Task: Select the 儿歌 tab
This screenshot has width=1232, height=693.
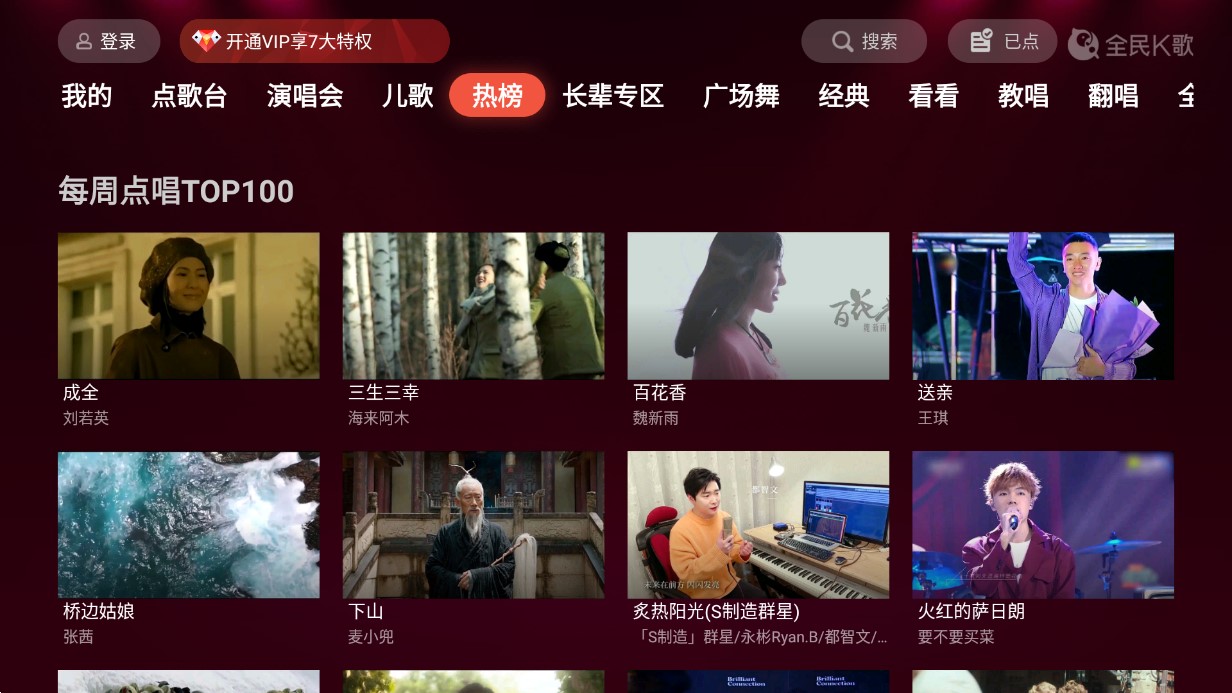Action: (408, 96)
